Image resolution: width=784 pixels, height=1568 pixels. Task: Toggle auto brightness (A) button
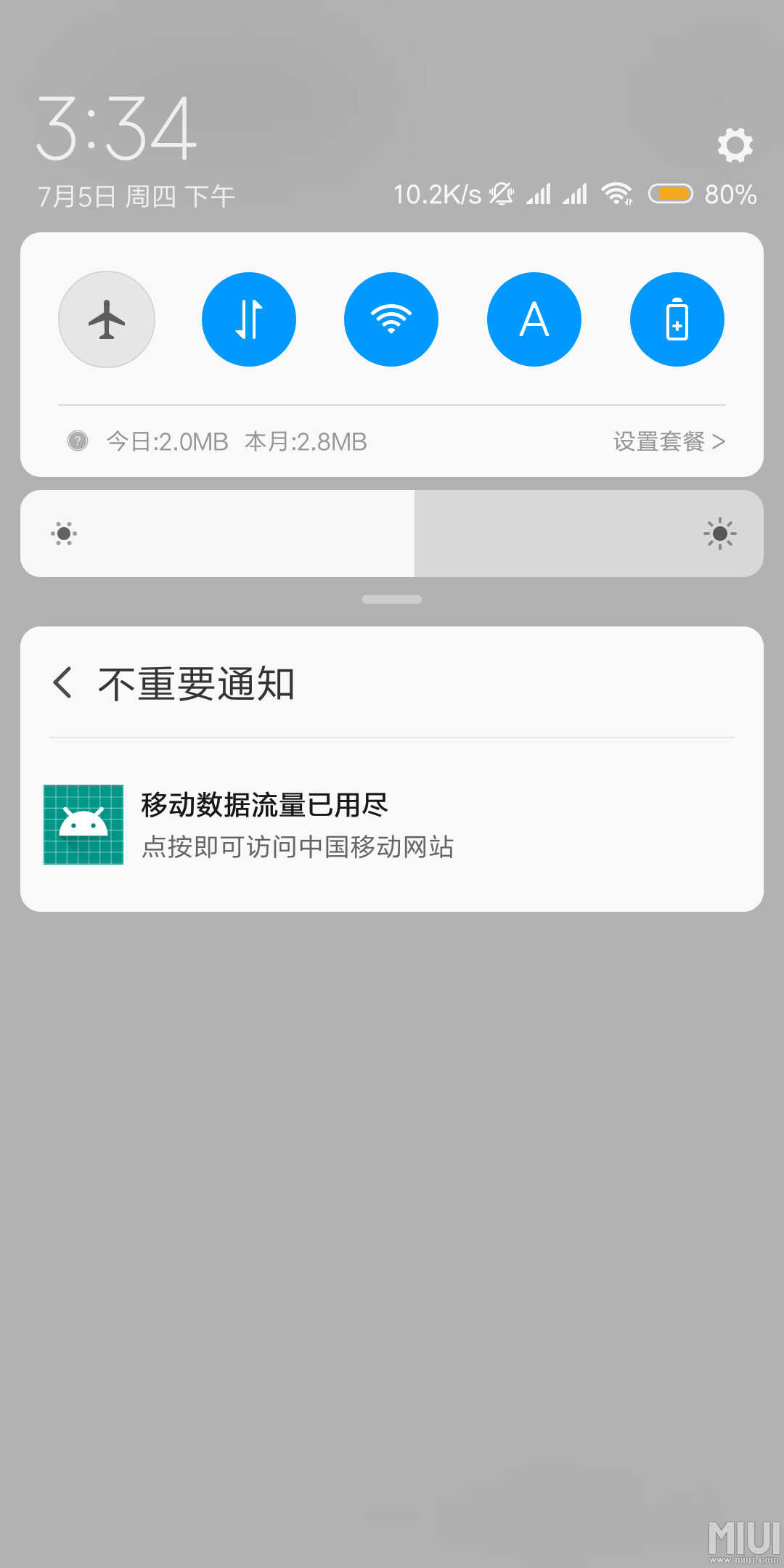[534, 319]
